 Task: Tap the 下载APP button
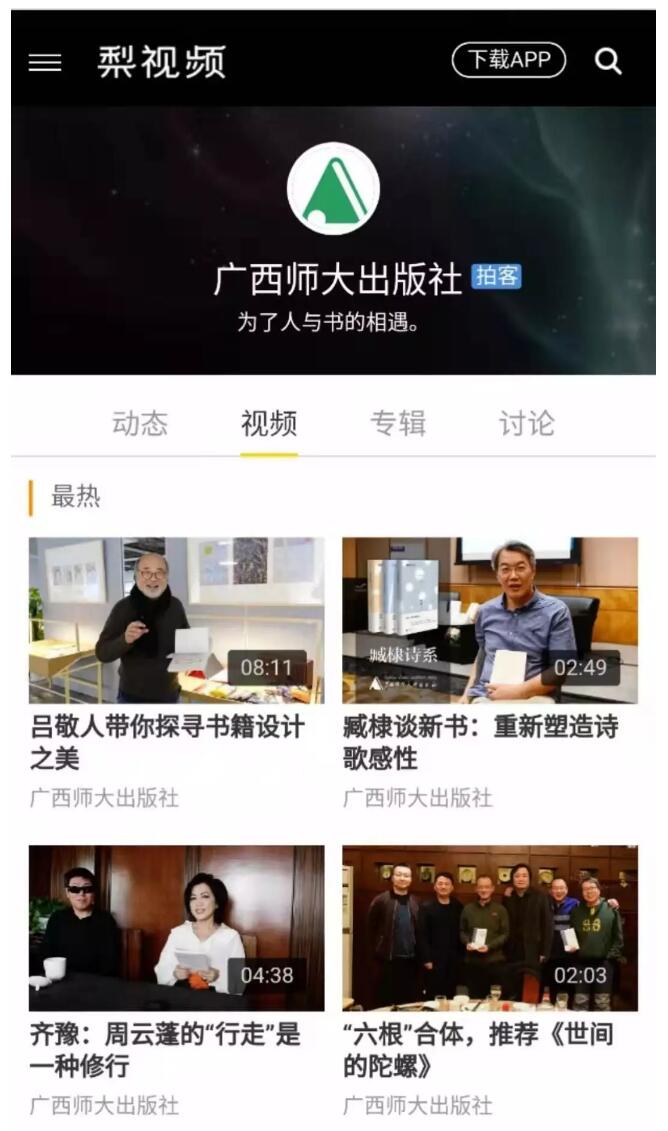coord(508,60)
